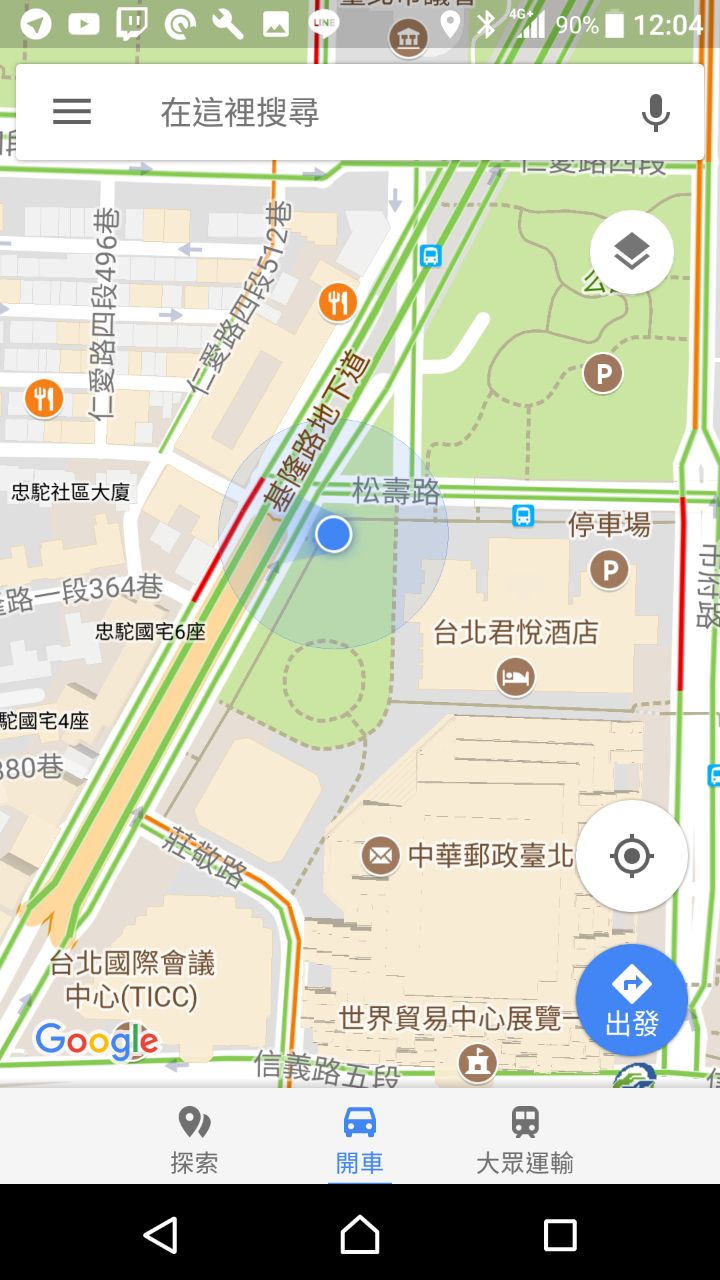The height and width of the screenshot is (1280, 720).
Task: Go back with the system back button
Action: click(161, 1235)
